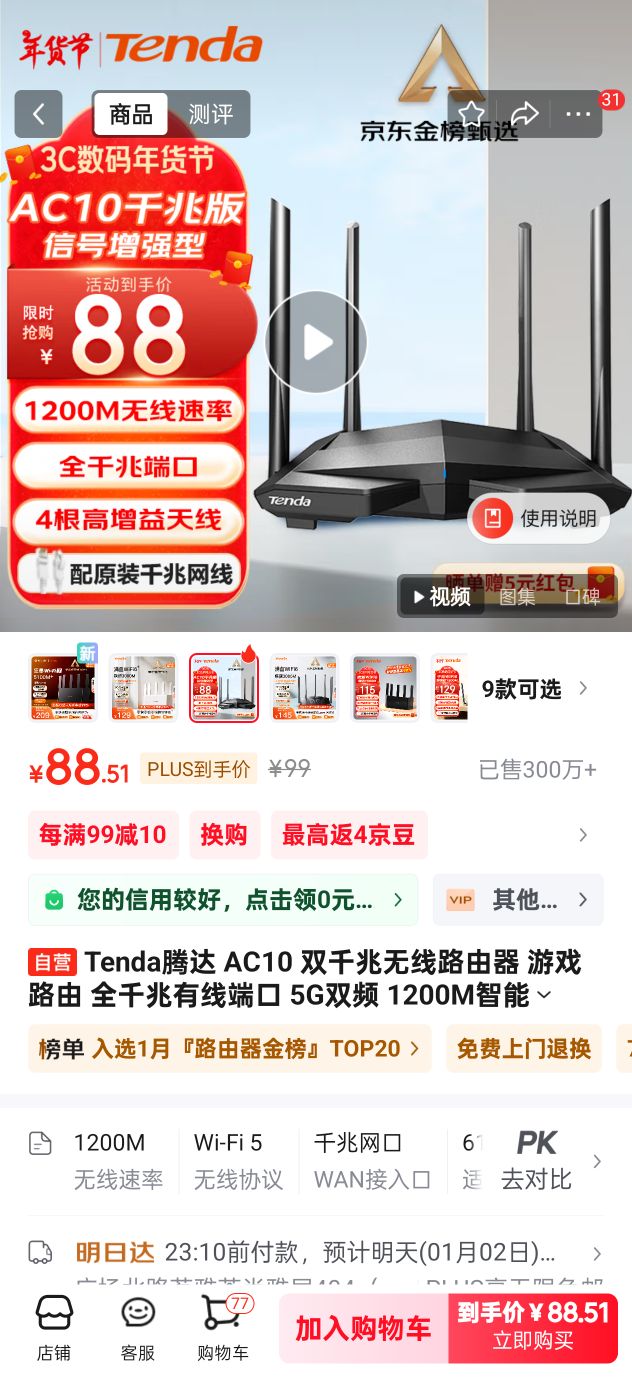Switch to the 测评 tab
This screenshot has height=1390, width=632.
(210, 114)
